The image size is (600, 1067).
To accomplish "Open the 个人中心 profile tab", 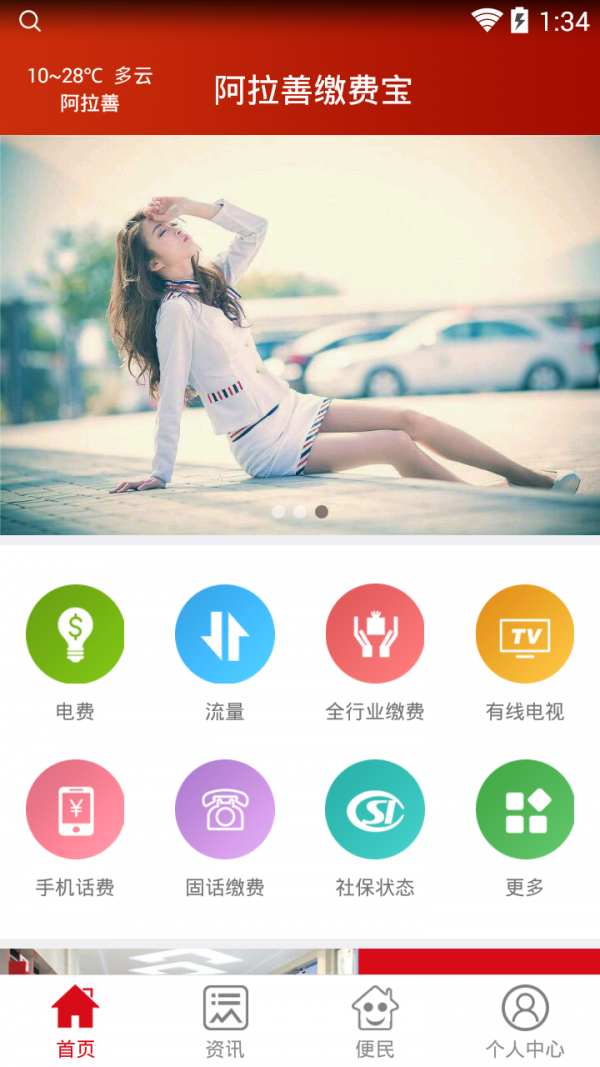I will coord(525,1021).
